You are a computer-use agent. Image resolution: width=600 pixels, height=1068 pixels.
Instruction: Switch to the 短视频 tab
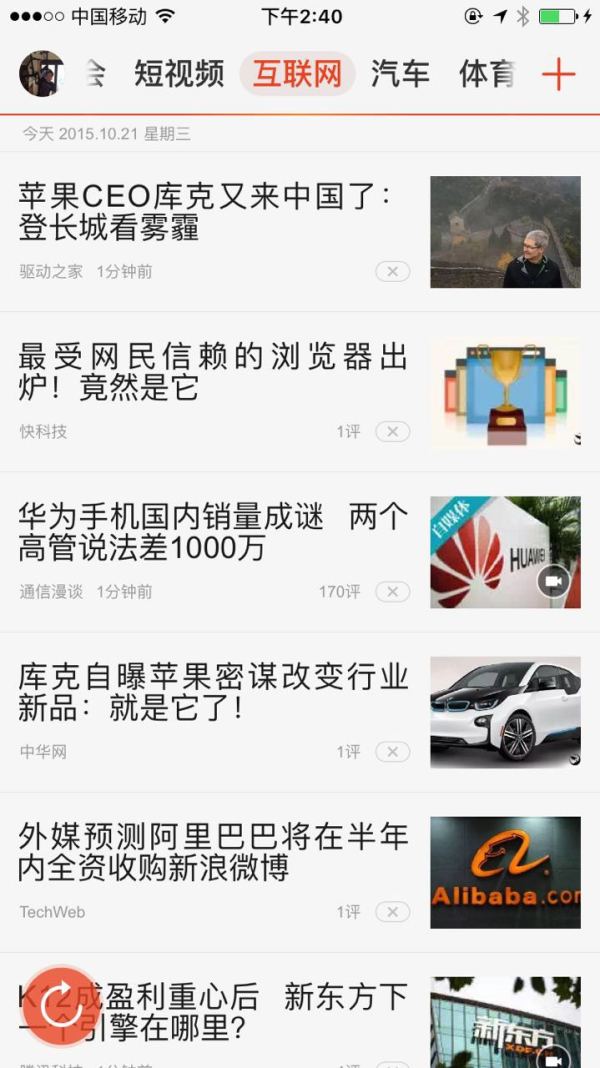click(x=179, y=74)
